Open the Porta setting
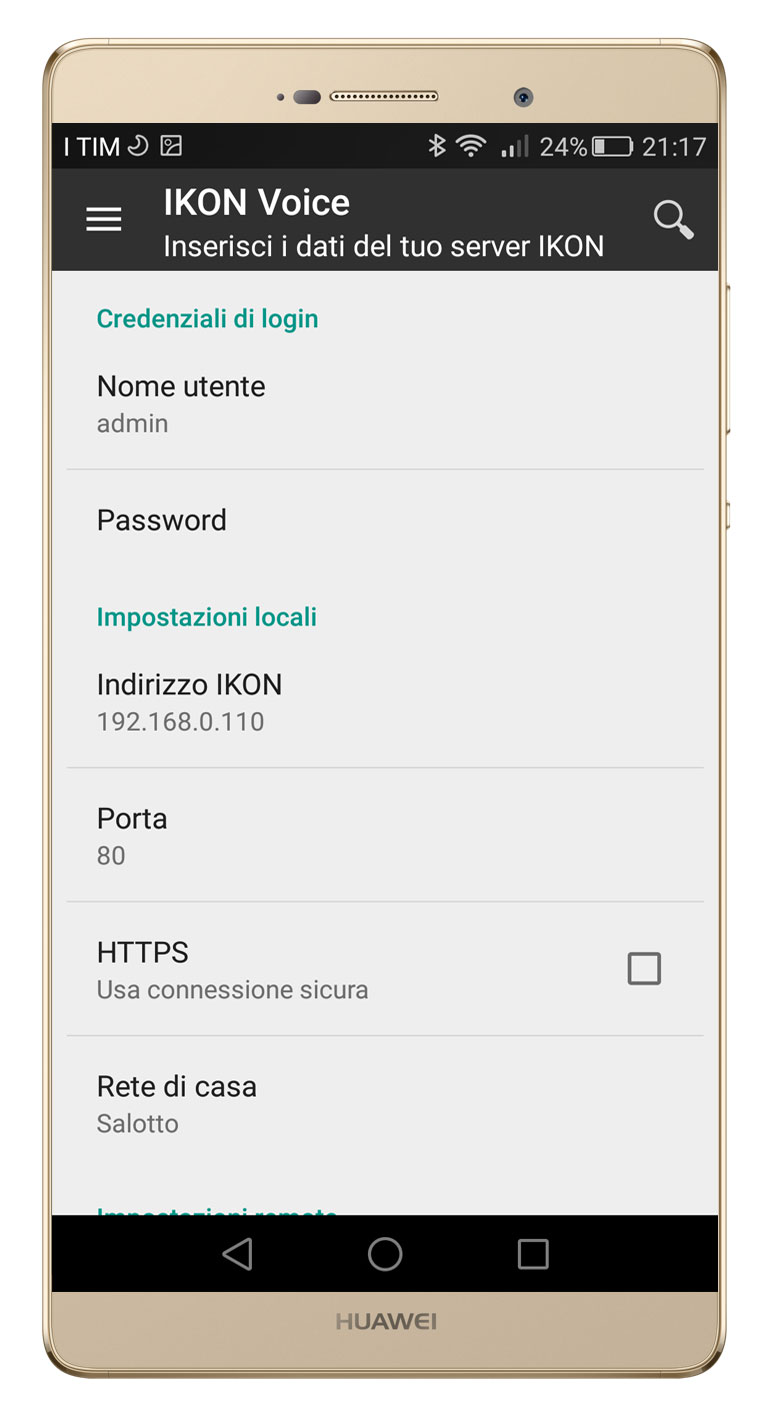The height and width of the screenshot is (1421, 768). pos(385,836)
